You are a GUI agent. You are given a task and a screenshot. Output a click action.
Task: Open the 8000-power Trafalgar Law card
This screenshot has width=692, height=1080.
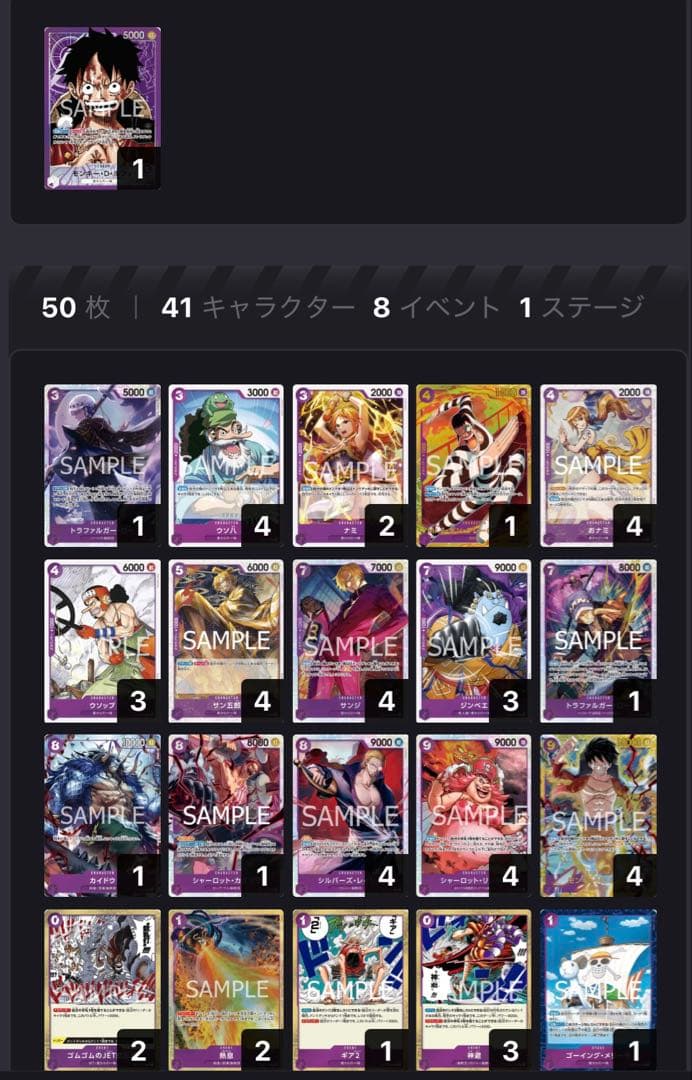tap(598, 640)
